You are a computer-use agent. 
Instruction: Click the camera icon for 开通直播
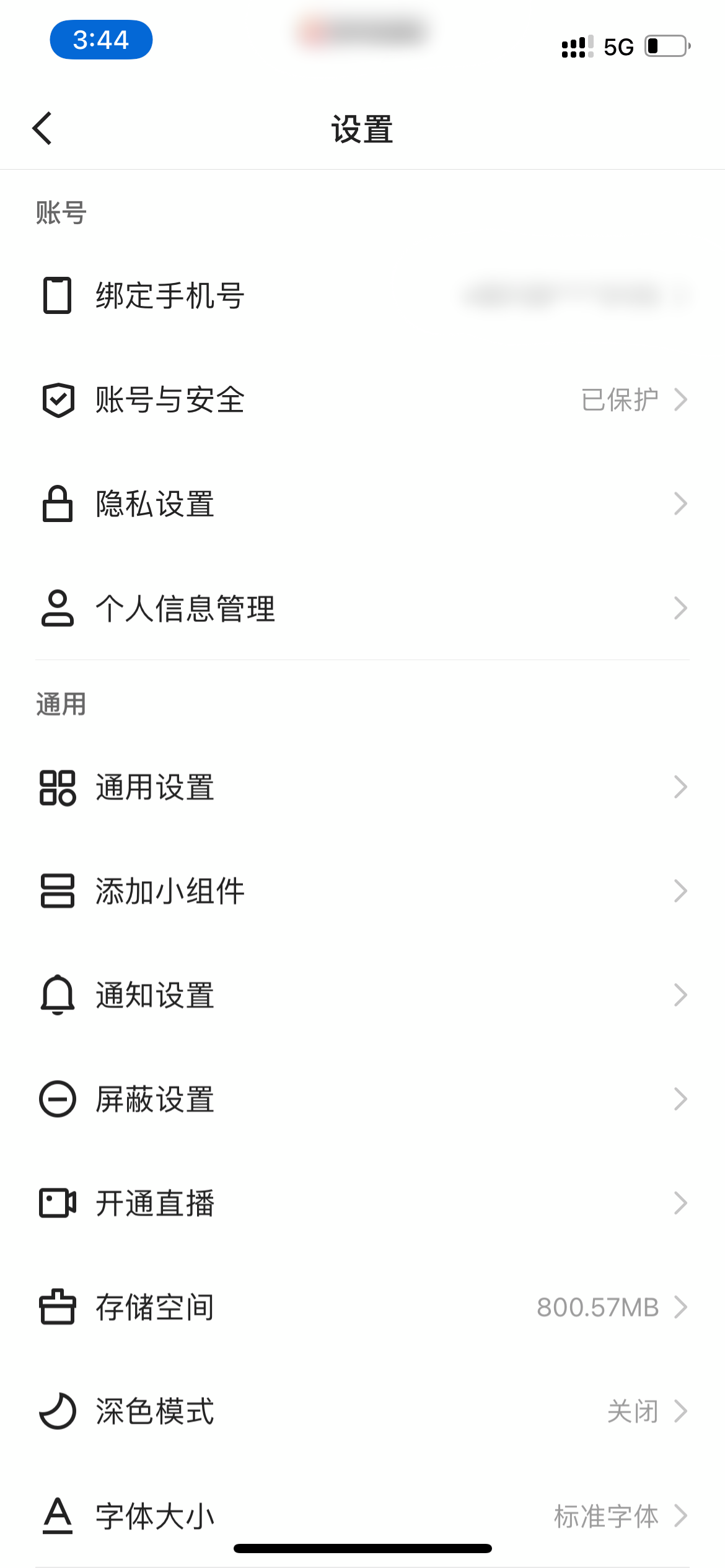[x=58, y=1203]
